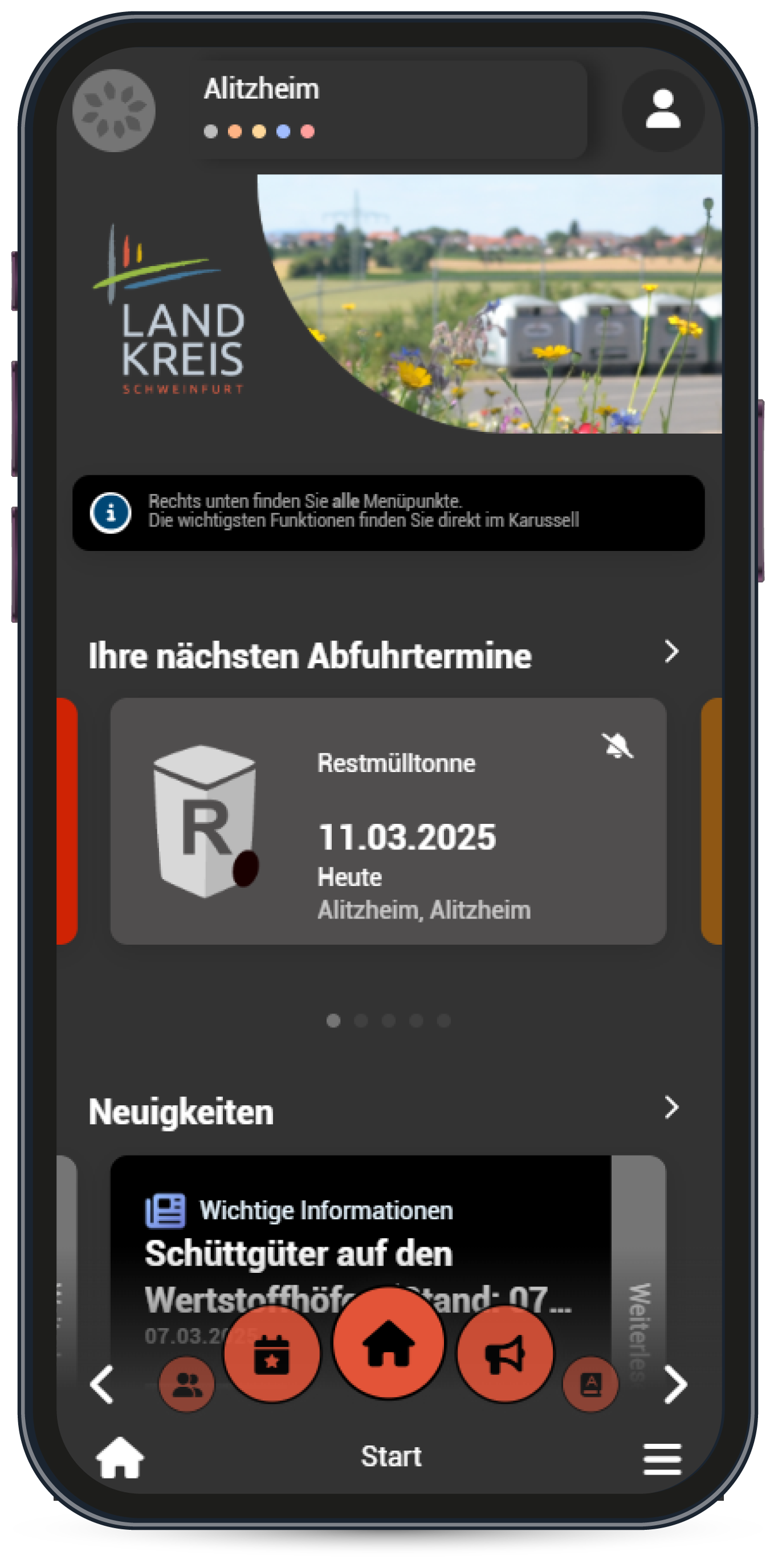Enable reminder bell for Restmülltonne
This screenshot has height=1568, width=774.
click(x=617, y=746)
